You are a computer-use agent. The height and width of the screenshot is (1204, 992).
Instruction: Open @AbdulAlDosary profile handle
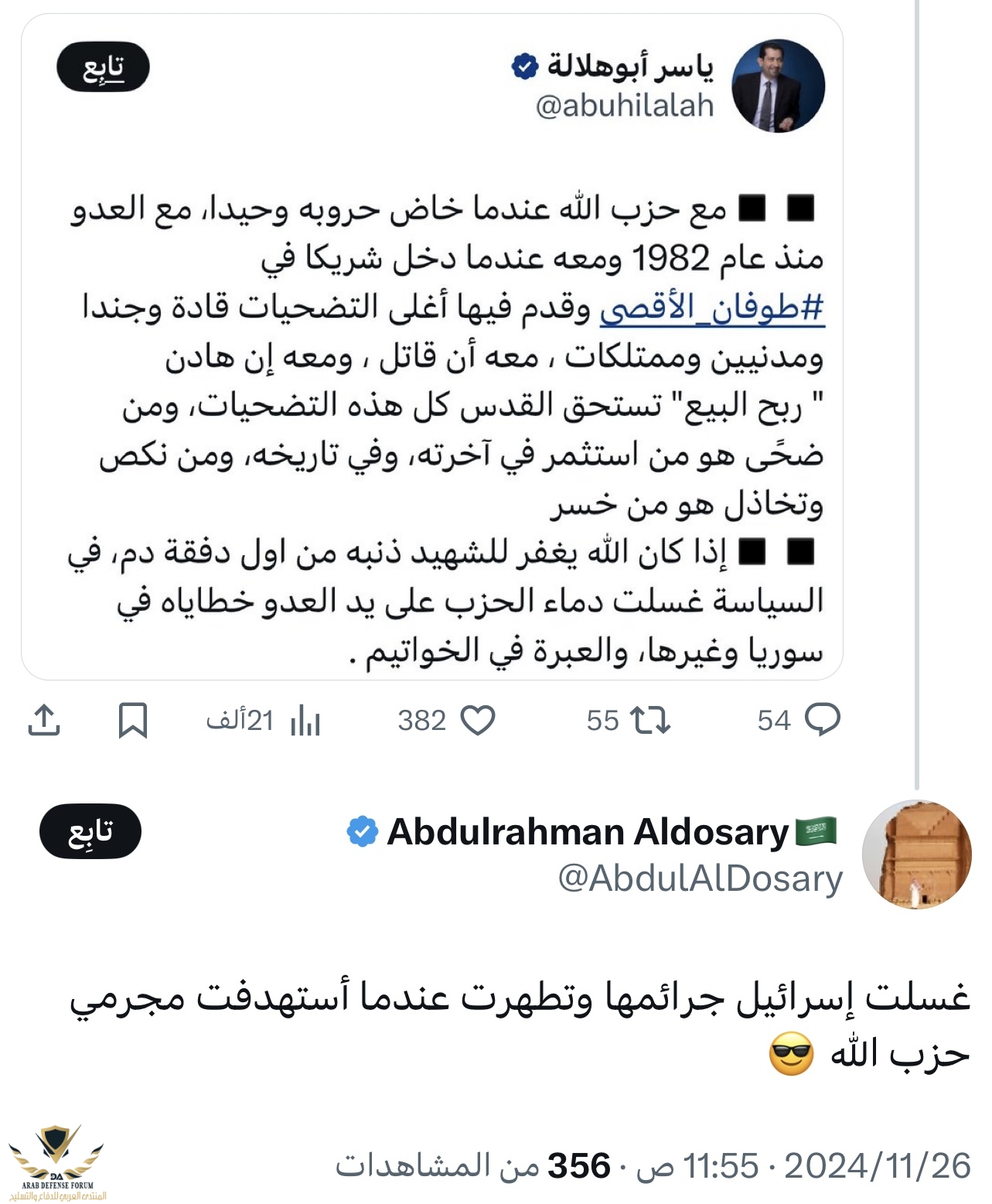point(700,879)
